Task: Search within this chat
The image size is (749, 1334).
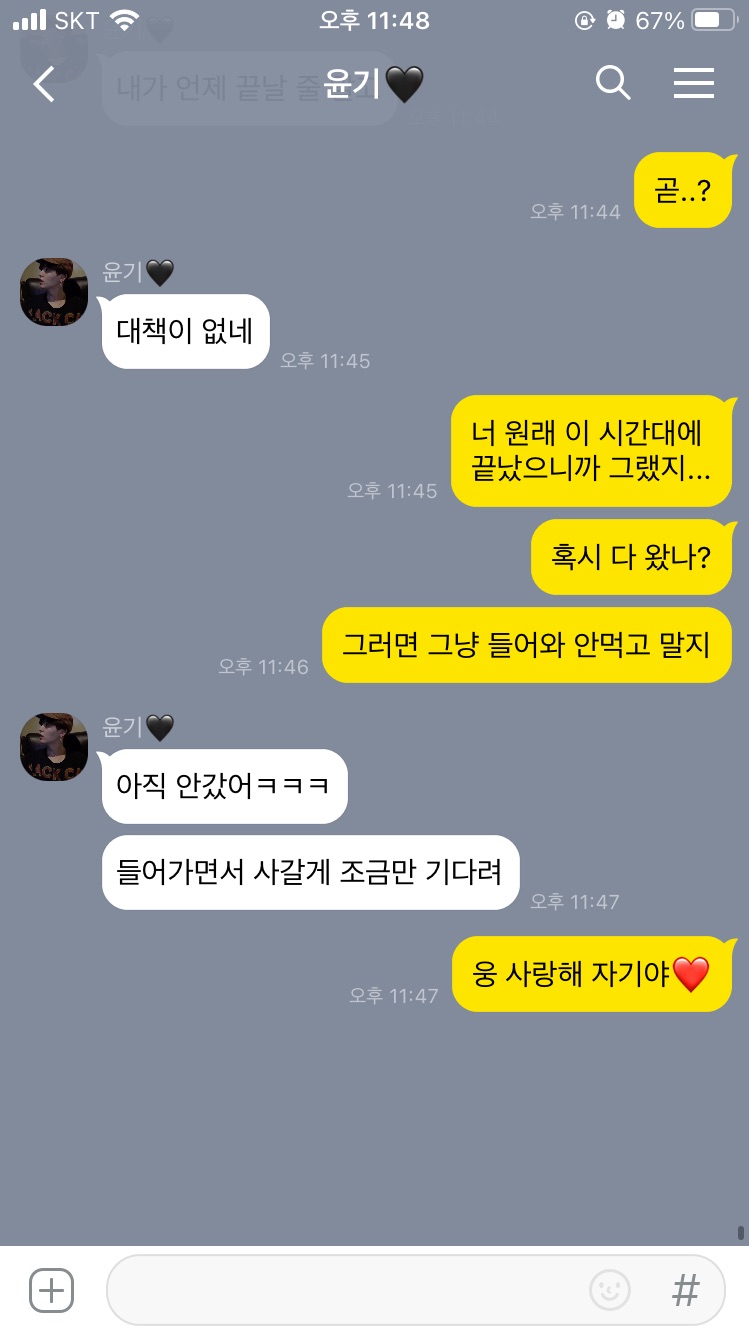Action: [x=613, y=83]
